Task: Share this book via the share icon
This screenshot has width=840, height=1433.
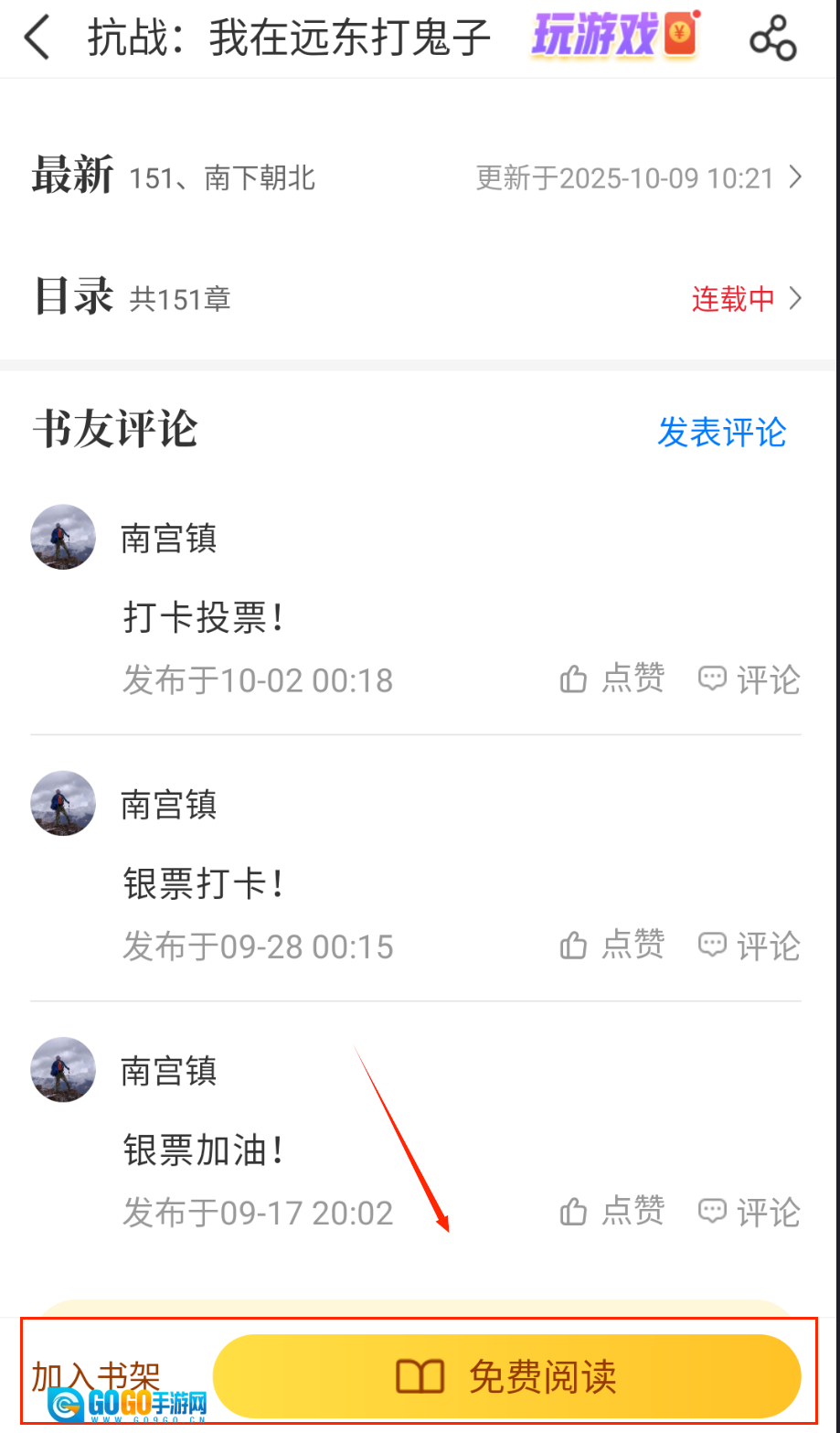Action: tap(772, 38)
